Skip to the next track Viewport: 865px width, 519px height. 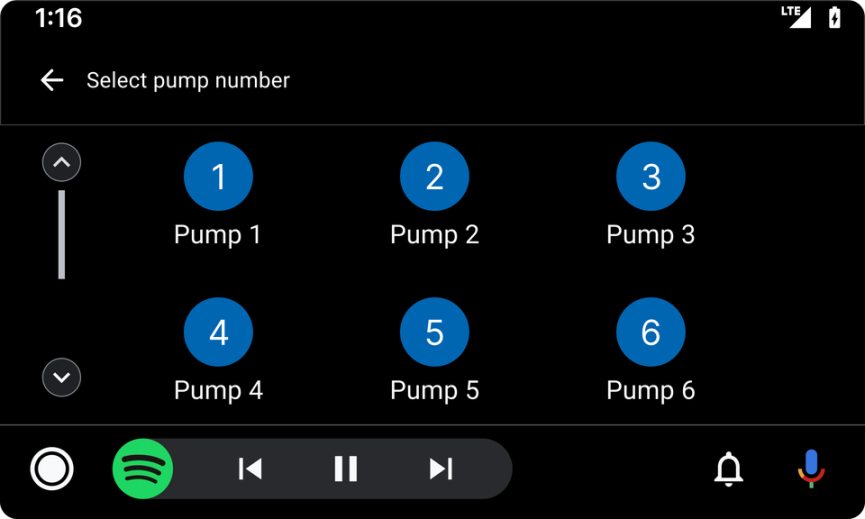click(x=441, y=468)
